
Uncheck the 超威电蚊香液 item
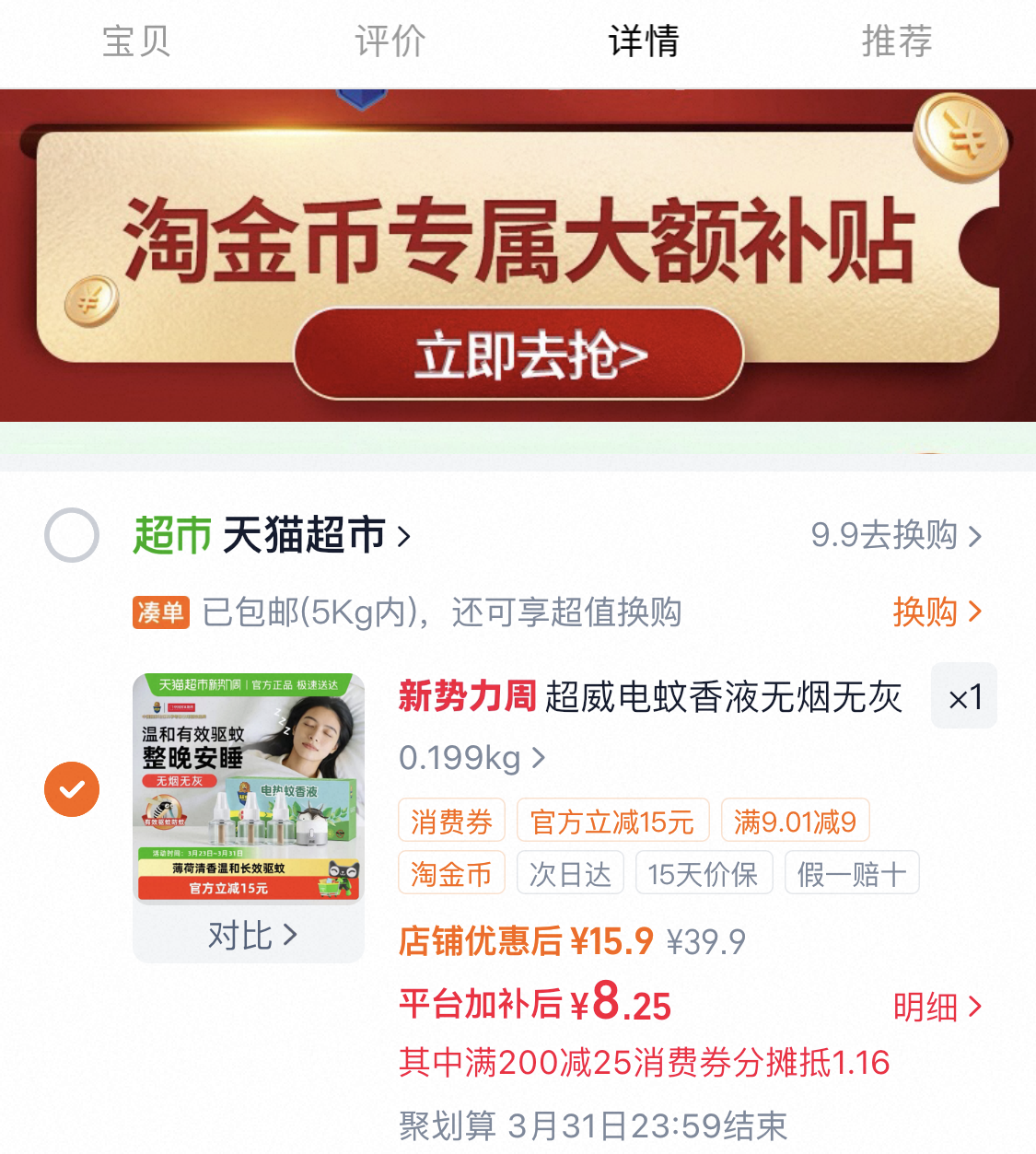coord(72,789)
